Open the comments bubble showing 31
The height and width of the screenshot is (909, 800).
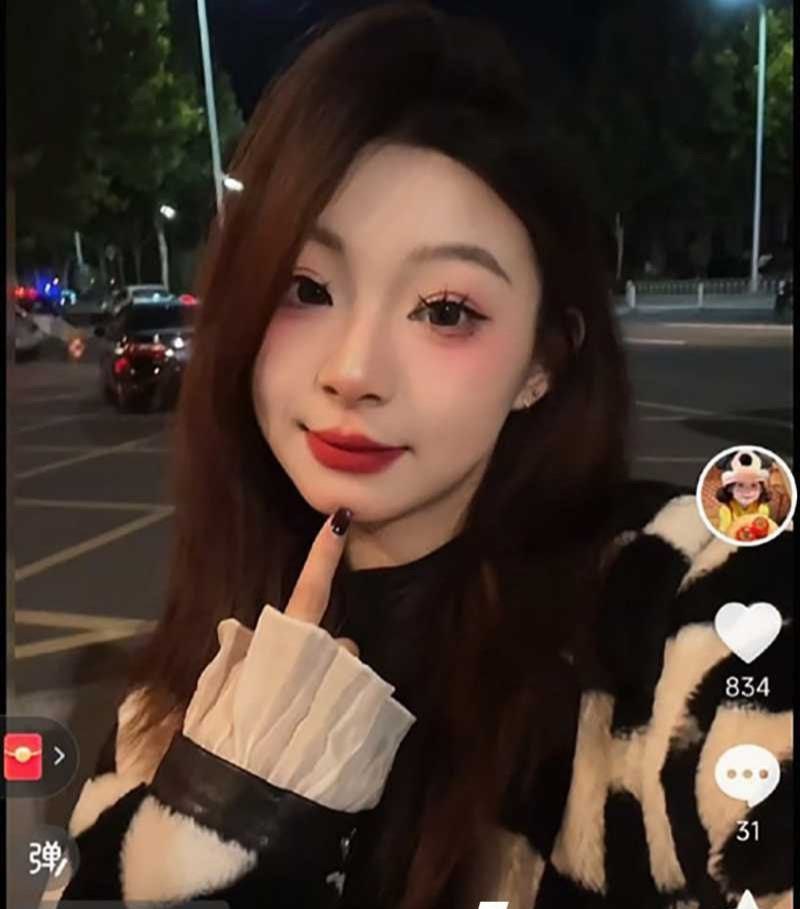pyautogui.click(x=747, y=777)
